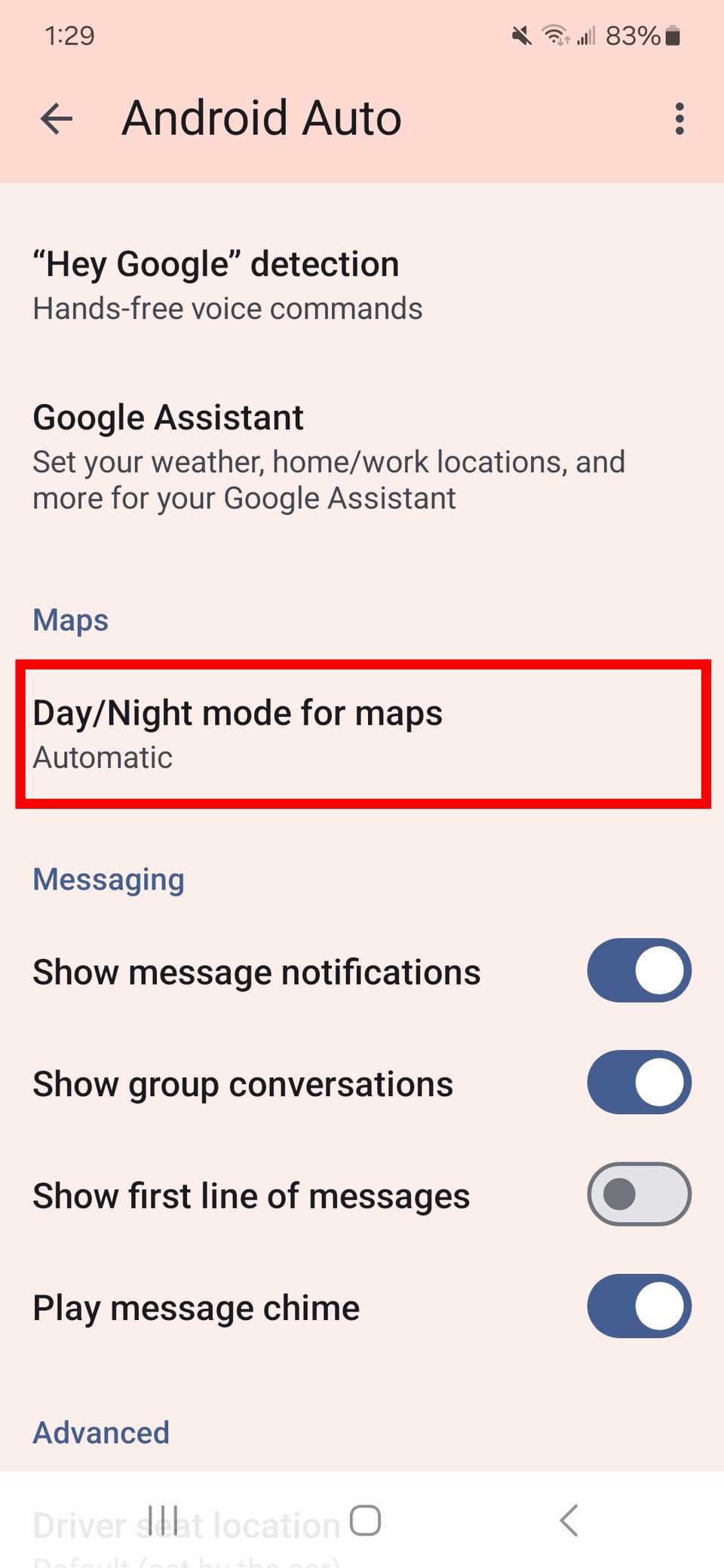Viewport: 724px width, 1568px height.
Task: Open Day/Night mode for maps
Action: tap(362, 733)
